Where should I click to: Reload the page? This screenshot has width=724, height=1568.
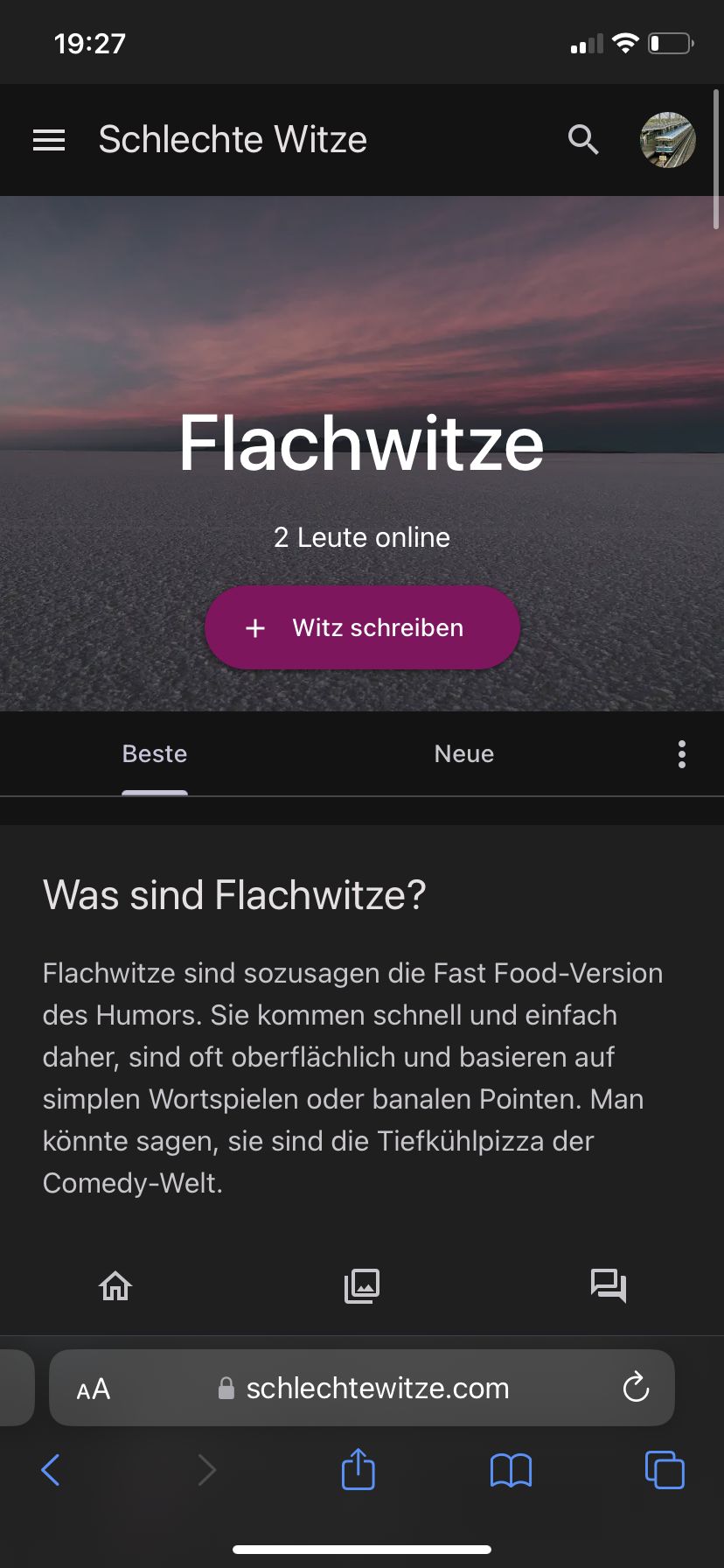636,1388
